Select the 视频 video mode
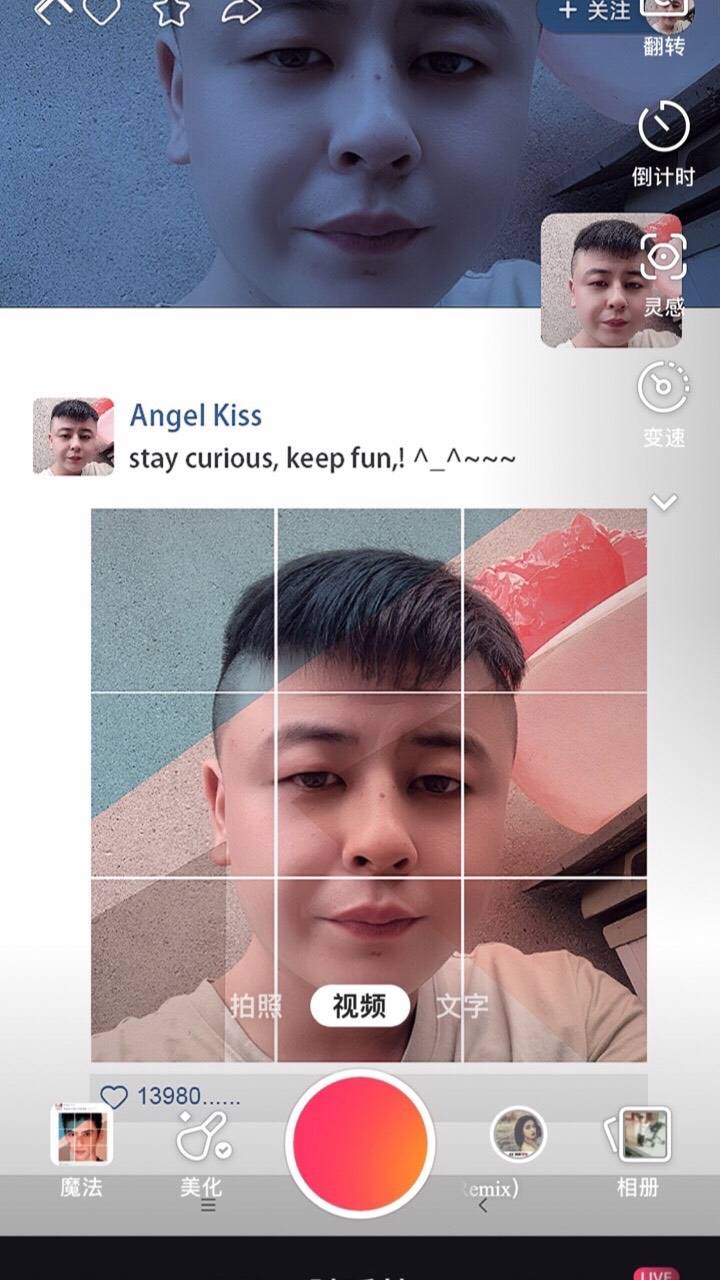 click(x=359, y=1005)
